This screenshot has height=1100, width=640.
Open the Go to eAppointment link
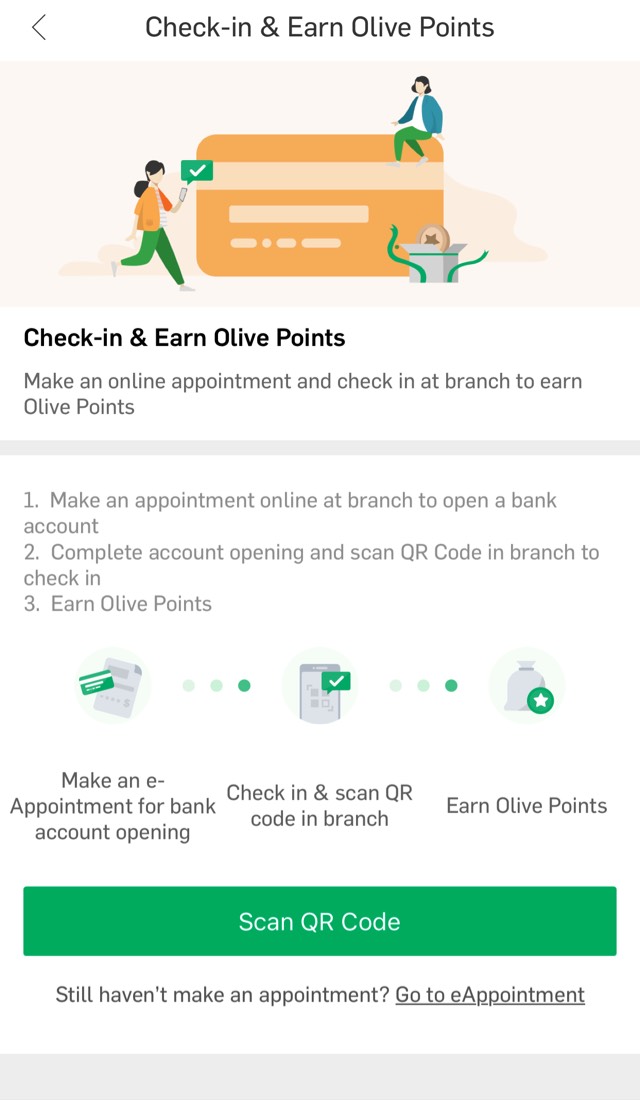click(x=490, y=995)
